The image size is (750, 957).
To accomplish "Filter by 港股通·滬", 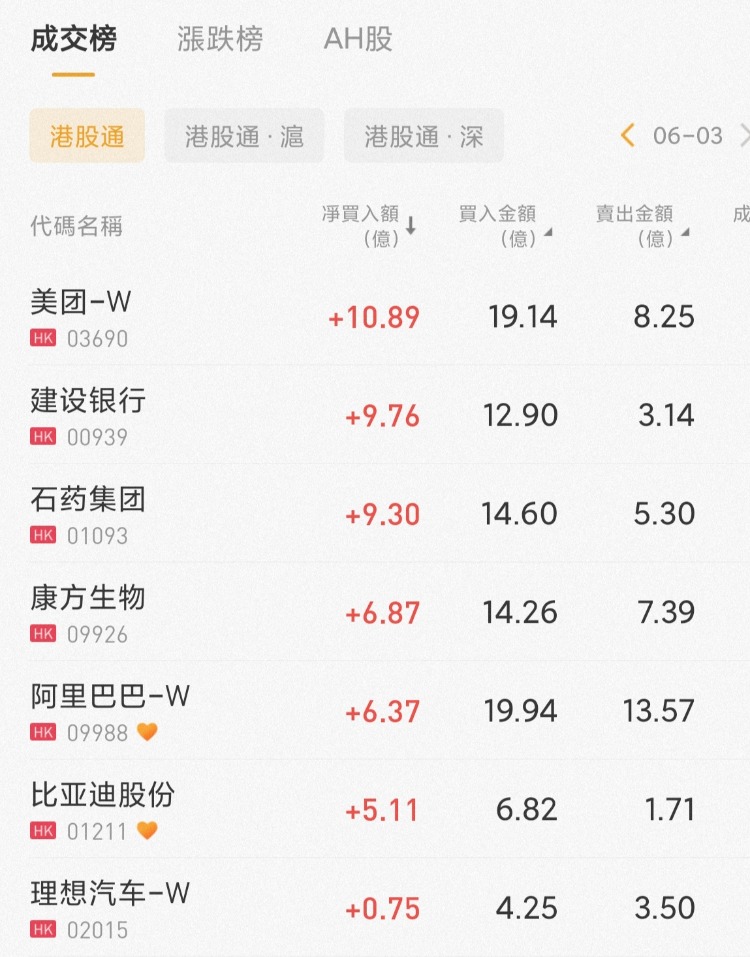I will [x=244, y=136].
